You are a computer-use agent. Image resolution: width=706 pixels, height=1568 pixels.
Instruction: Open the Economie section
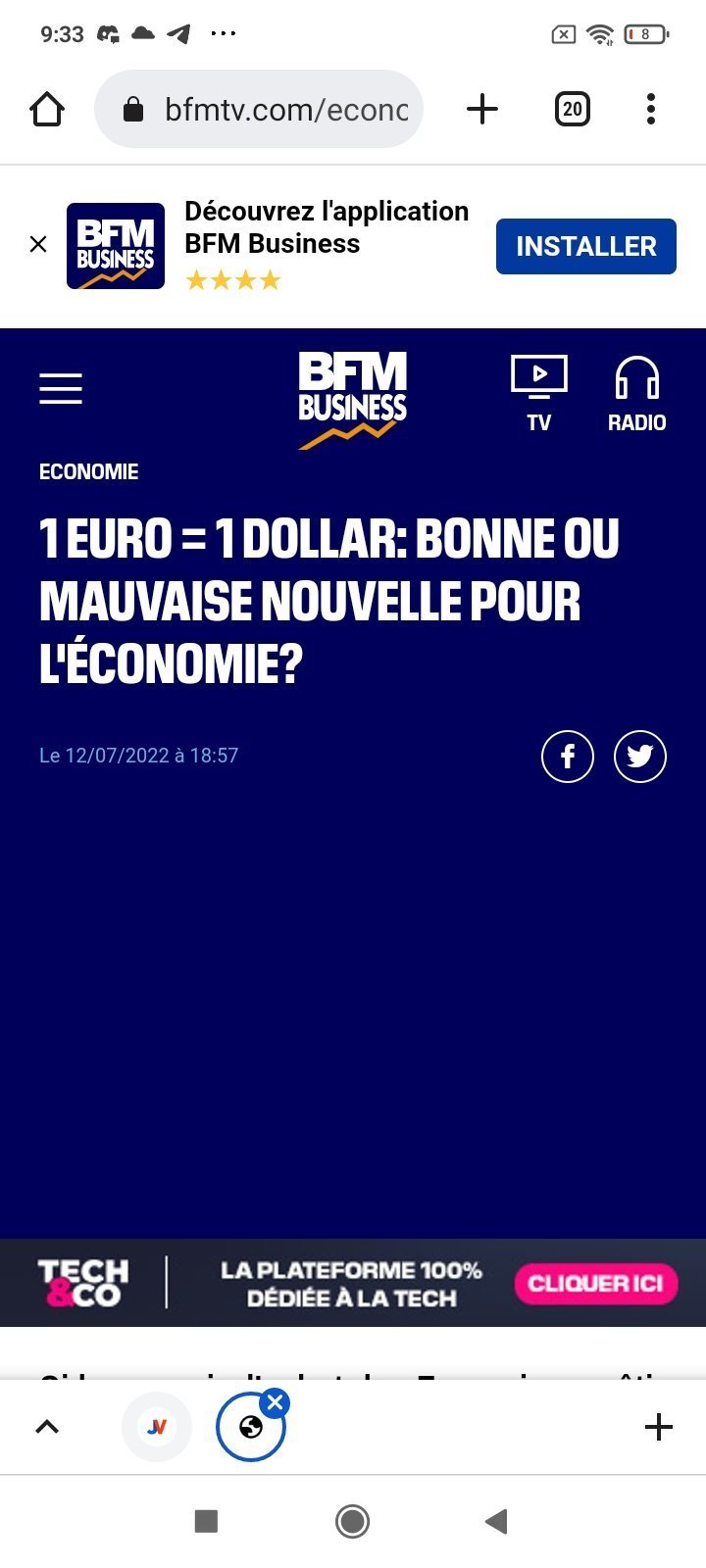(88, 472)
